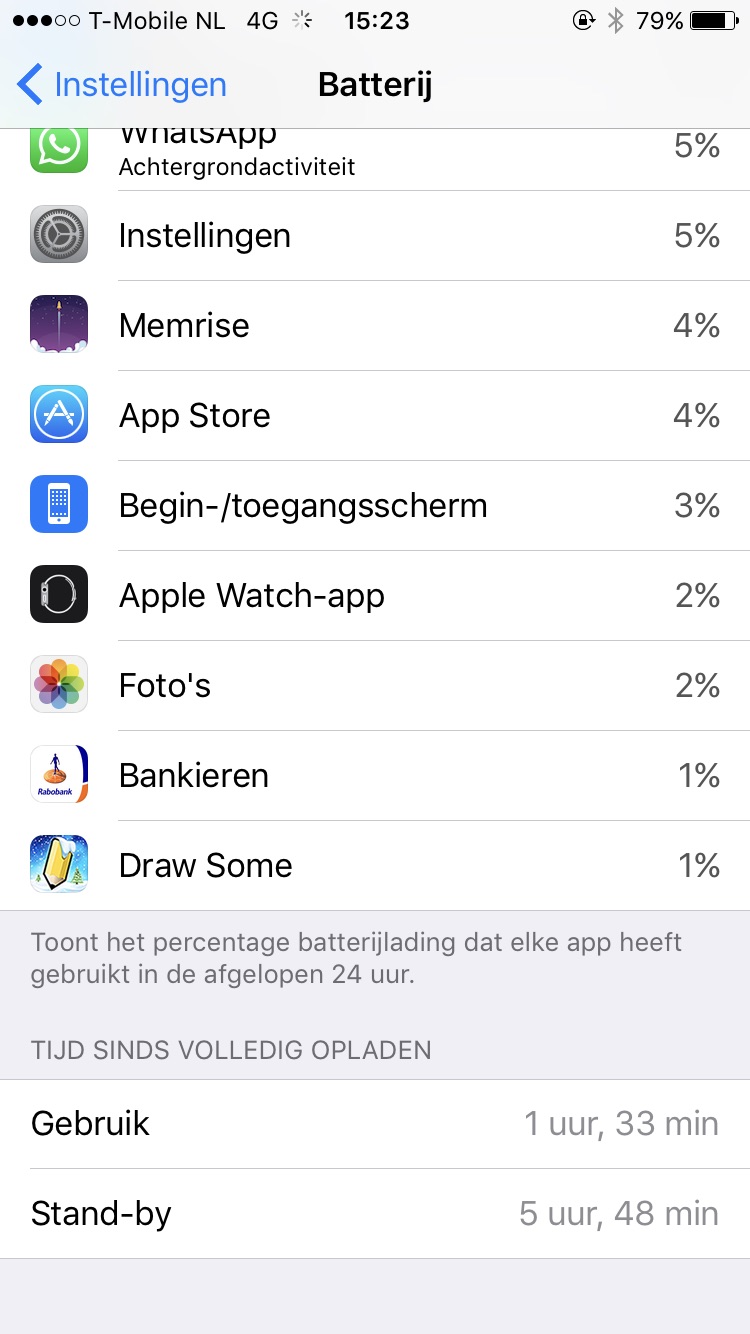Select the Instellingen row in the battery list
The height and width of the screenshot is (1334, 750).
375,236
